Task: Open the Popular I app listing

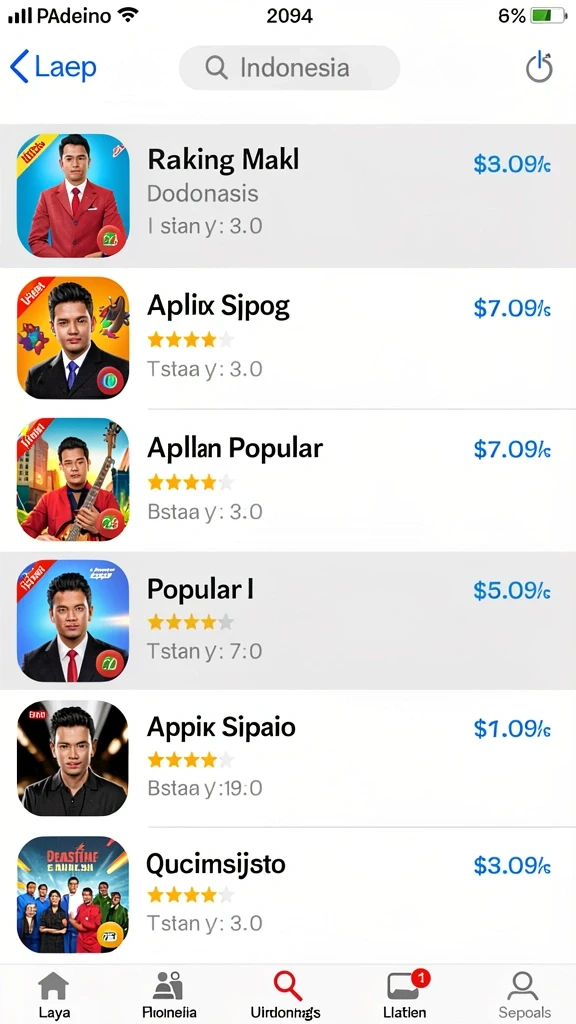Action: pos(288,620)
